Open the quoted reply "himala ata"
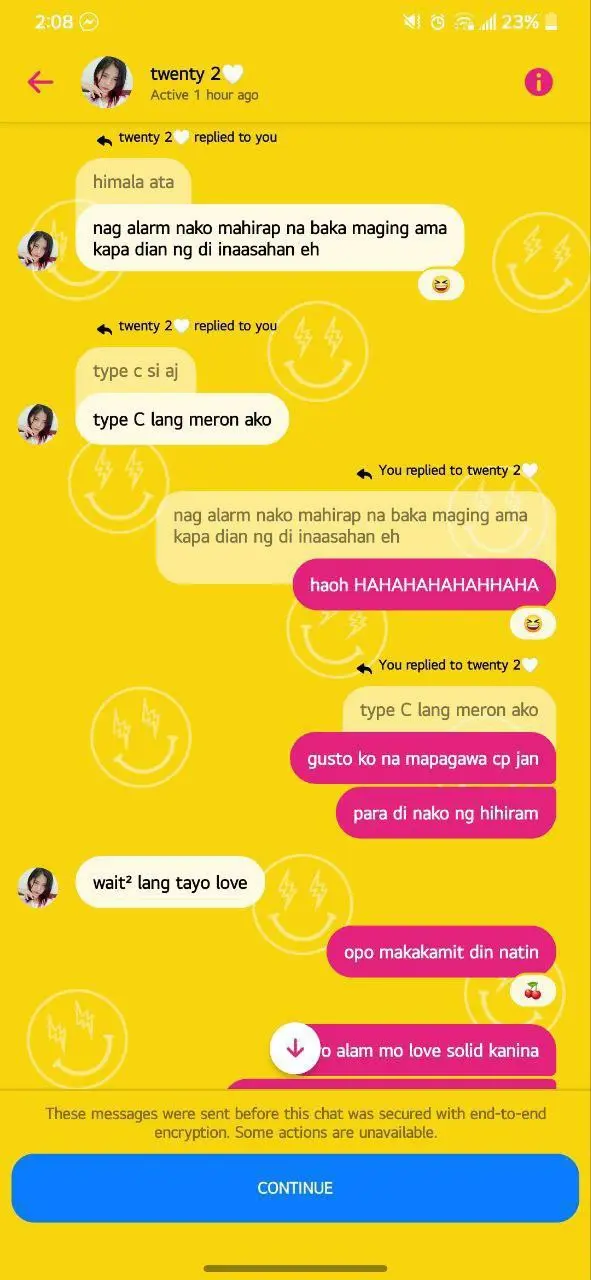This screenshot has width=591, height=1280. point(133,182)
